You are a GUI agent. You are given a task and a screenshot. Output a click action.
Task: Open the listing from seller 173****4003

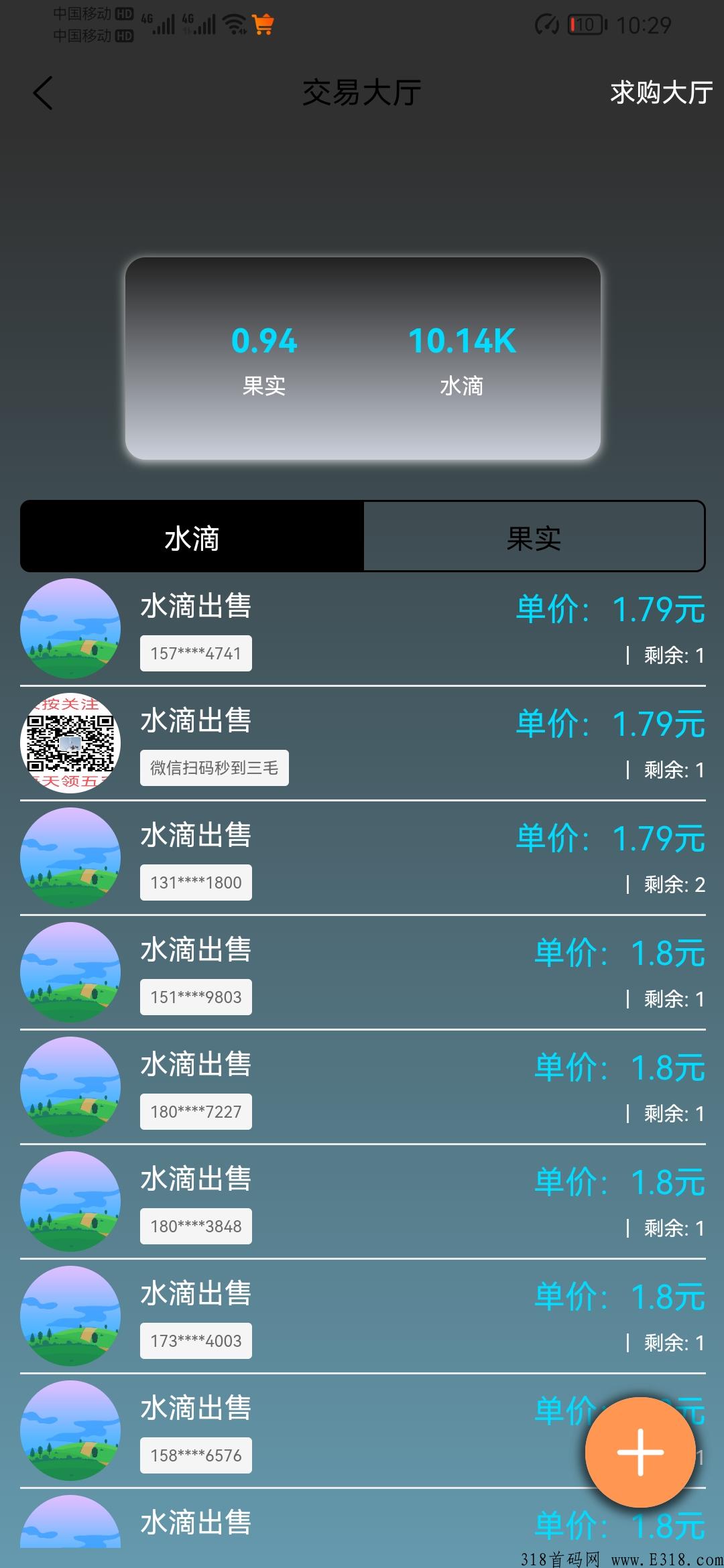pyautogui.click(x=363, y=1317)
